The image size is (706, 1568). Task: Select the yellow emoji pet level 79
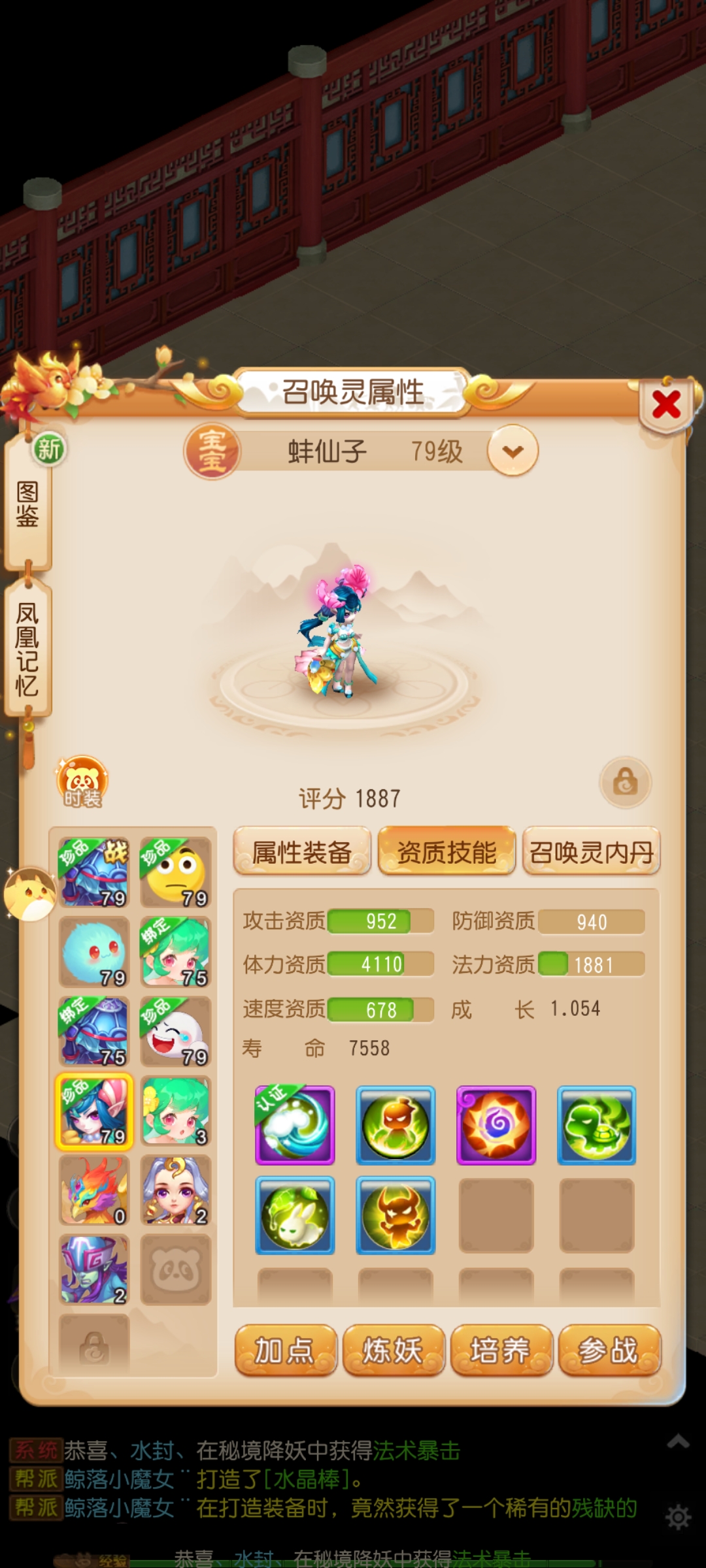click(x=175, y=872)
